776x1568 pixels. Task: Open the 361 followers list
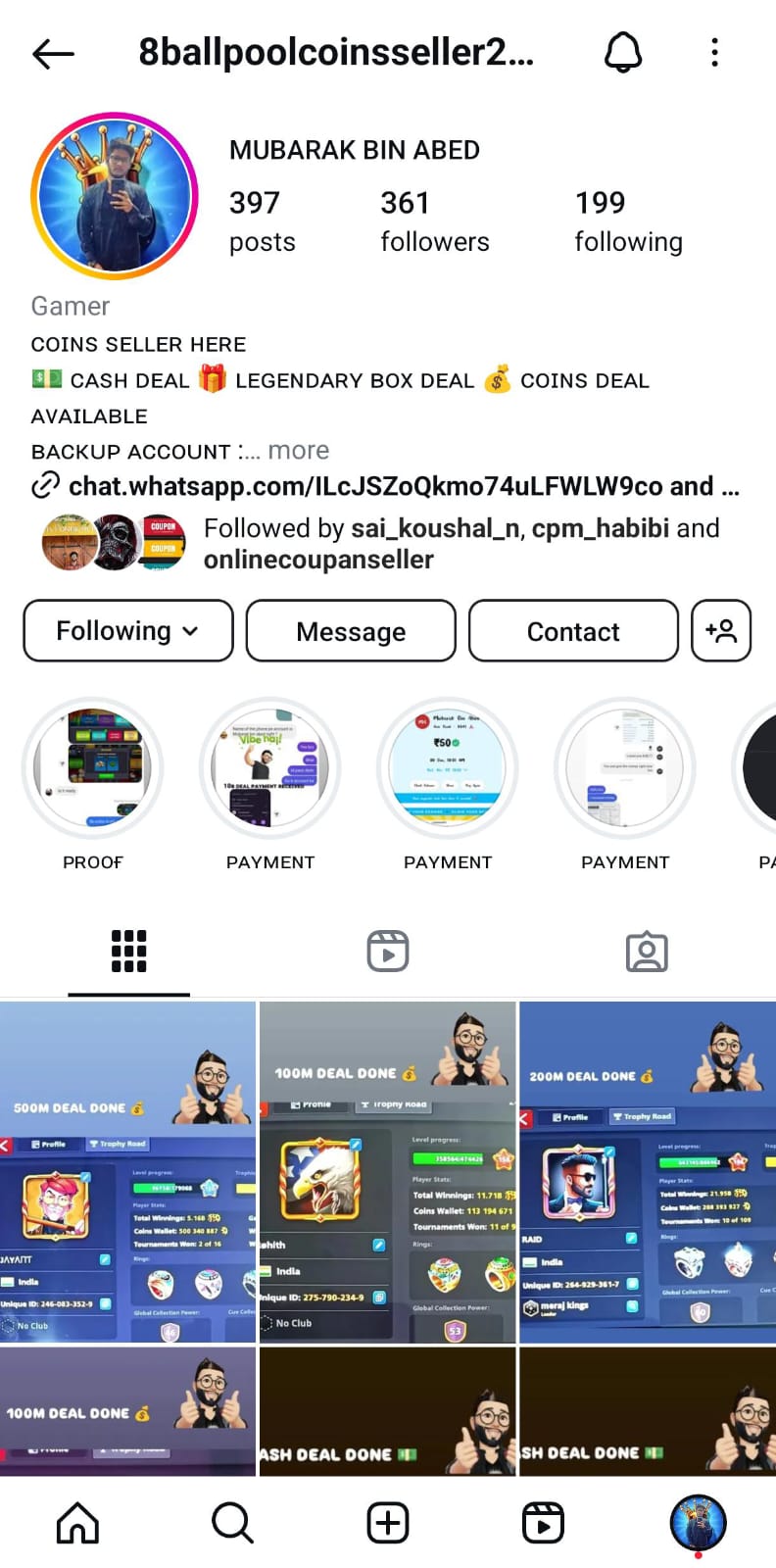[434, 221]
